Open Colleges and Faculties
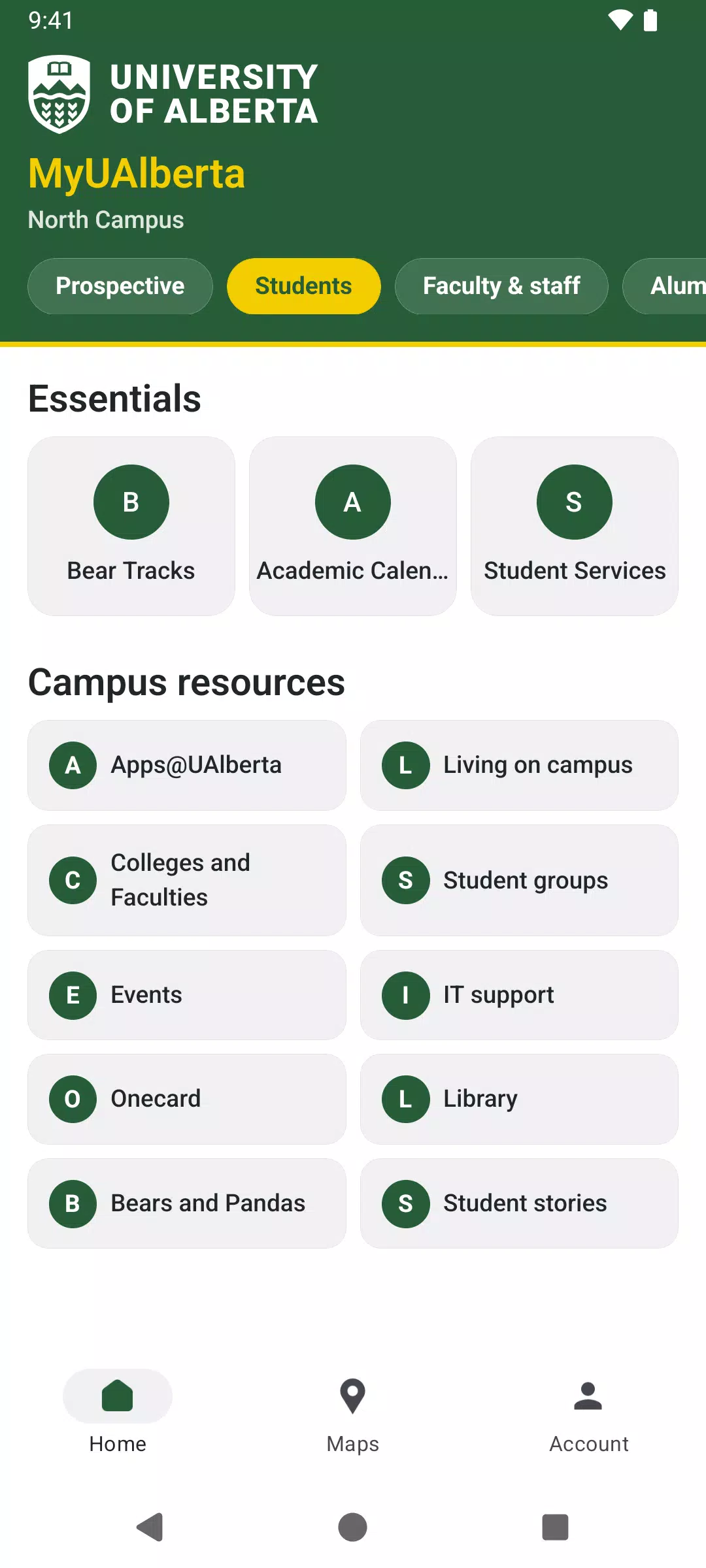 187,880
